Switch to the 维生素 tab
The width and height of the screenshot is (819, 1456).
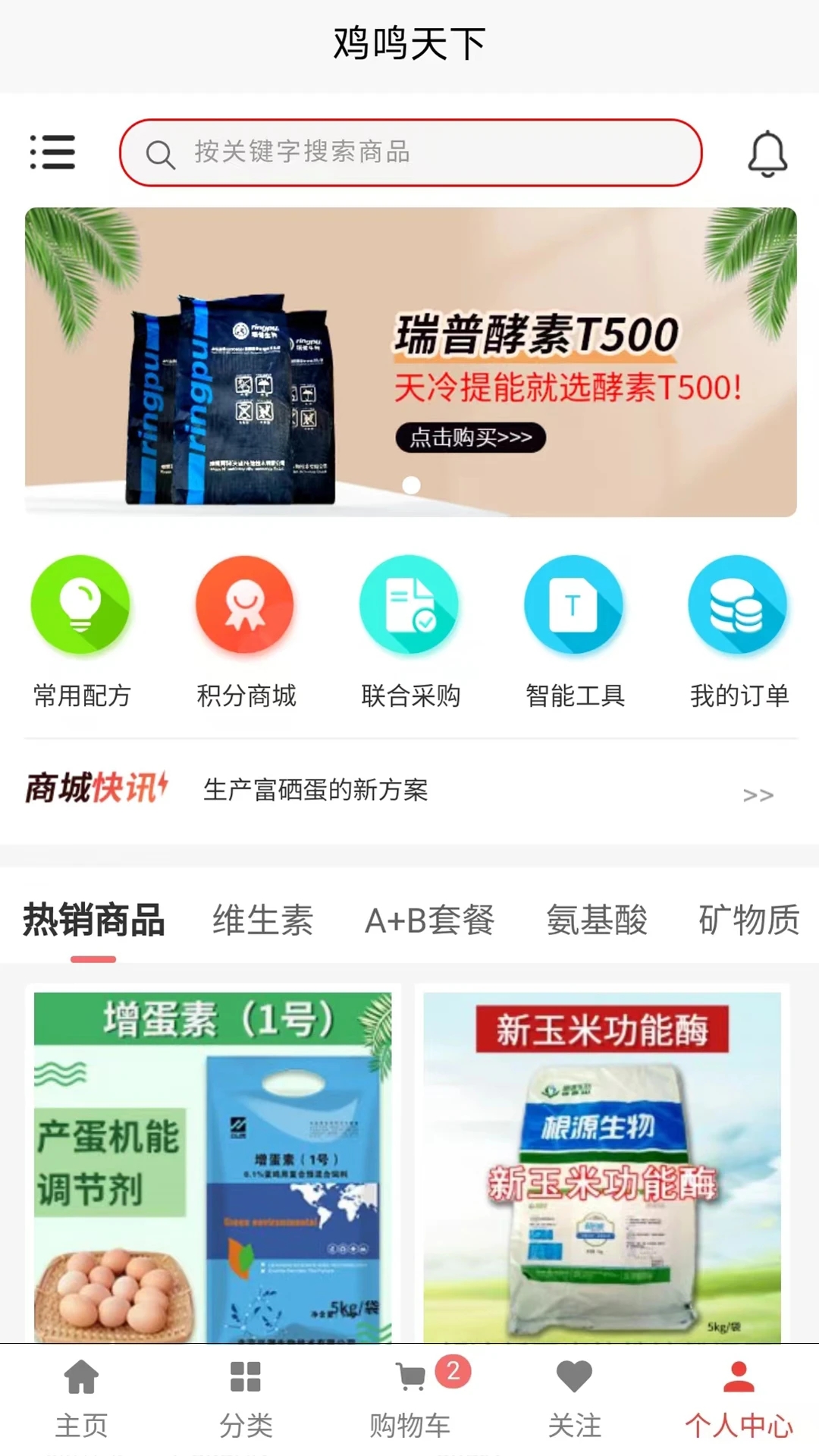(x=263, y=920)
